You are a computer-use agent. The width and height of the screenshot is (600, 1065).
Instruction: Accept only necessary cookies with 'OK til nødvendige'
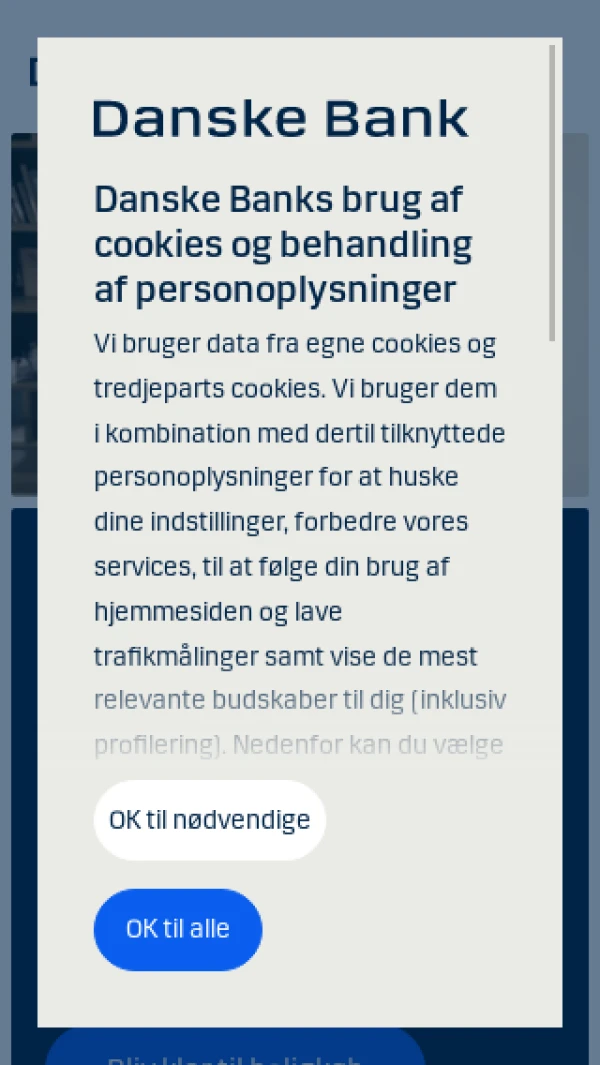click(x=209, y=820)
